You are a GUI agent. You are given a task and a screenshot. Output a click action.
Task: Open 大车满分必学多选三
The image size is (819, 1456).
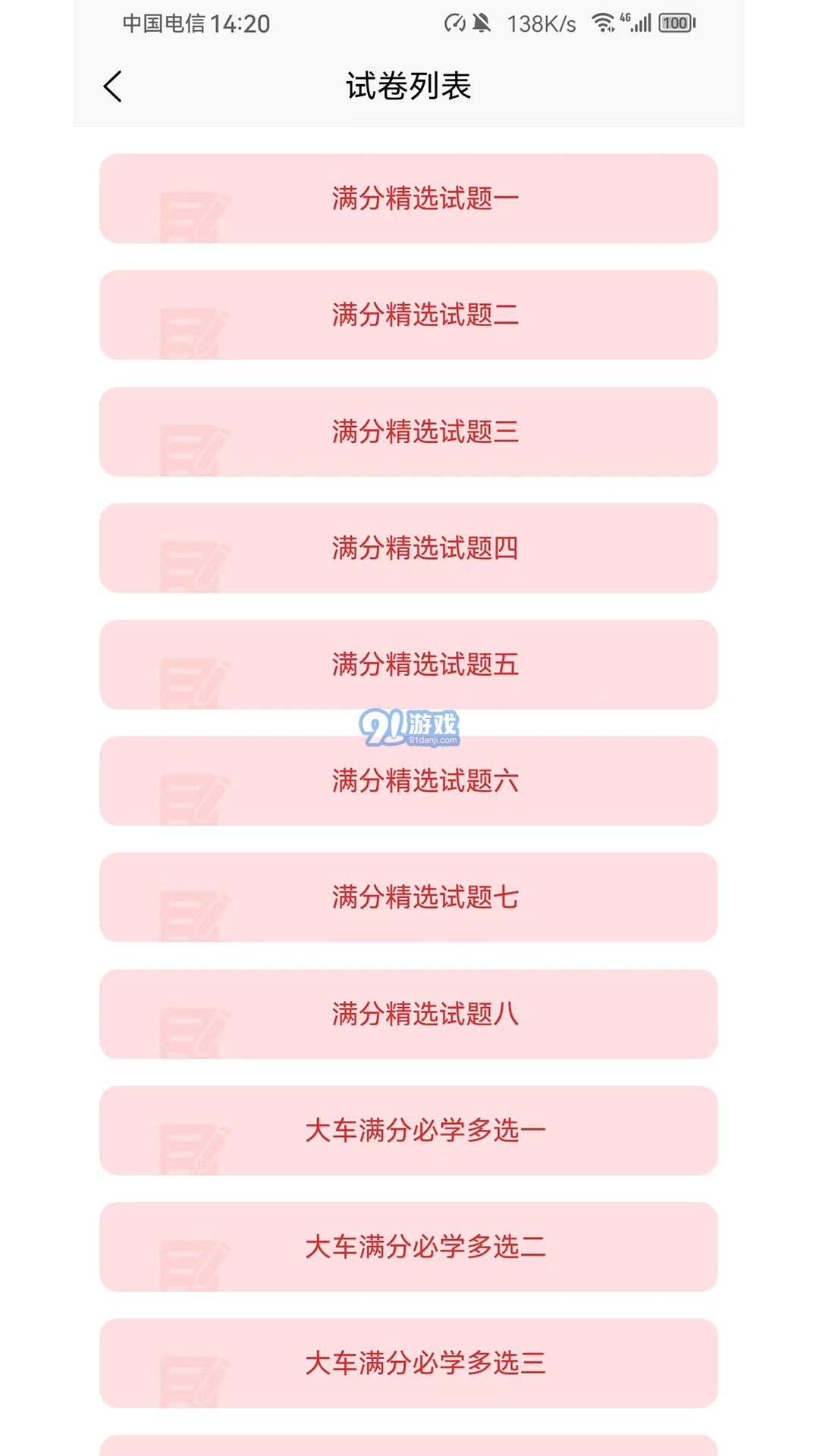click(x=409, y=1363)
